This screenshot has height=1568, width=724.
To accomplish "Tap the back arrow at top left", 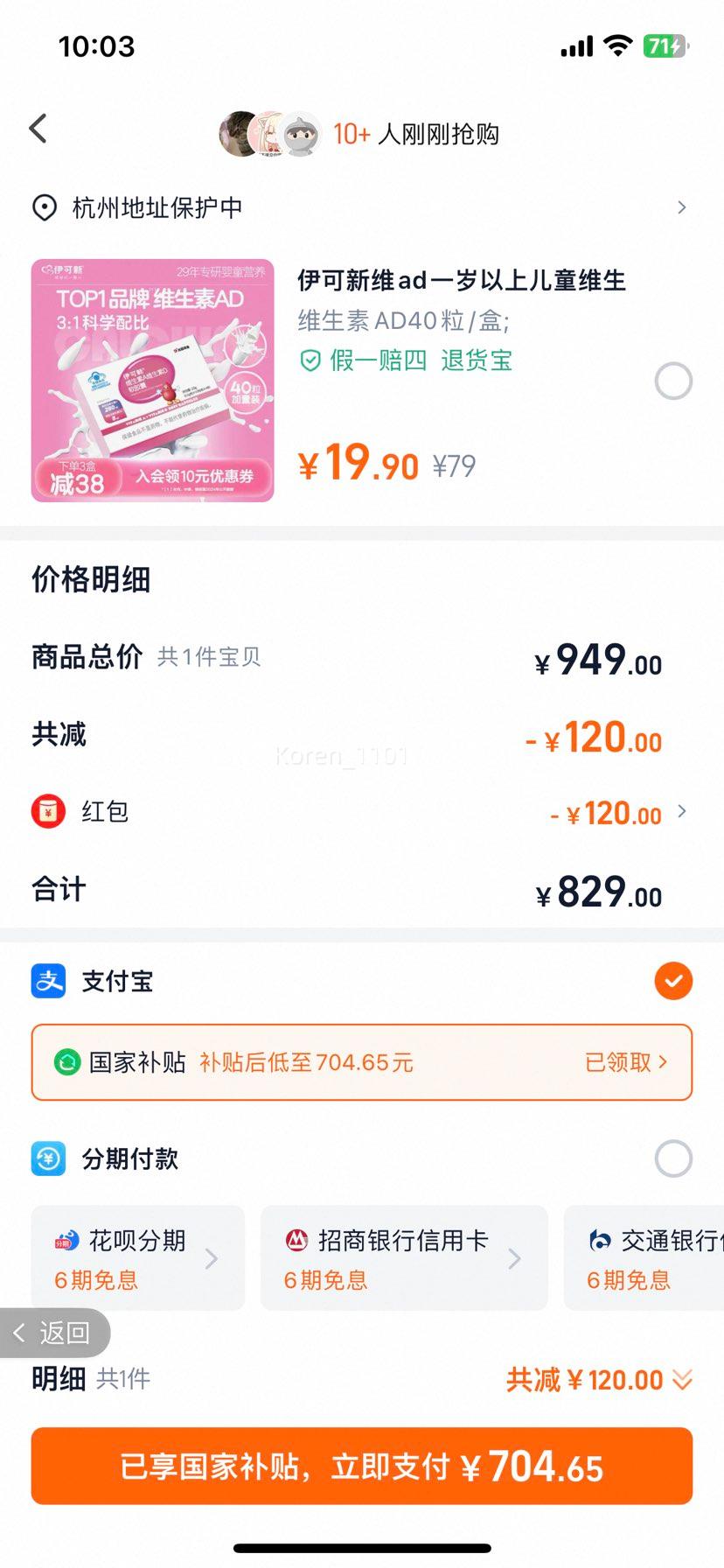I will pyautogui.click(x=37, y=128).
